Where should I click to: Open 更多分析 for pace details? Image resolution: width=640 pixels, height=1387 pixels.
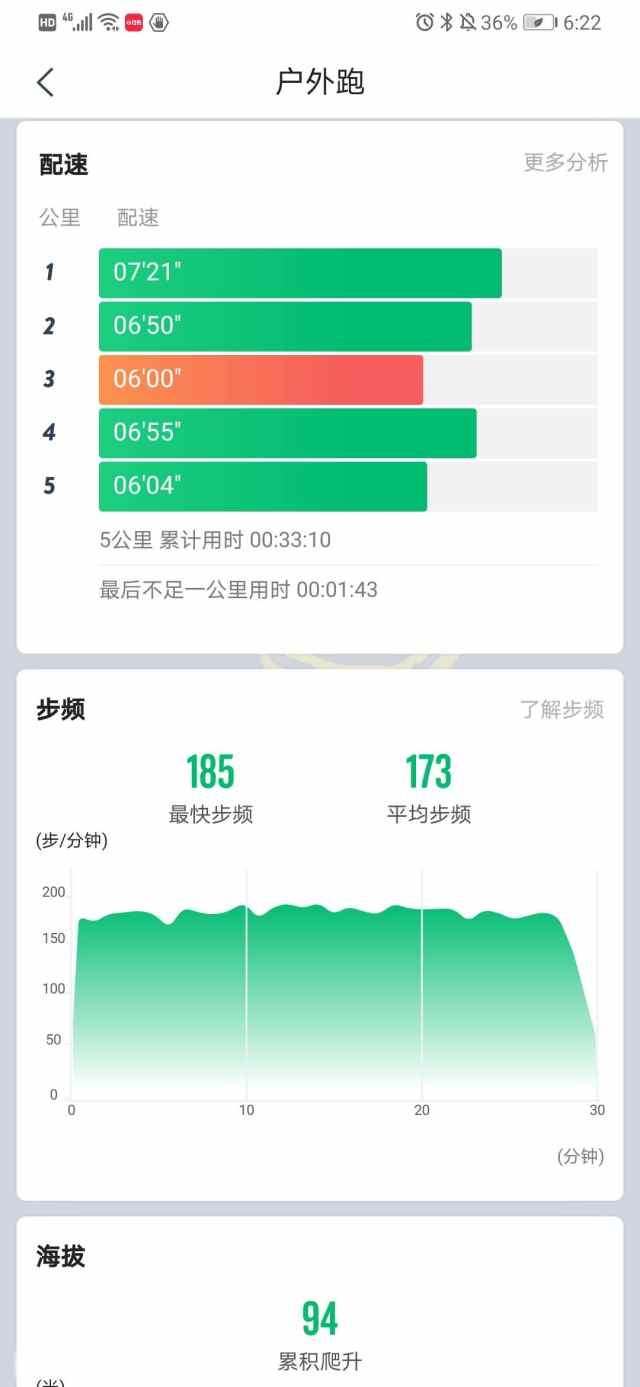point(565,162)
